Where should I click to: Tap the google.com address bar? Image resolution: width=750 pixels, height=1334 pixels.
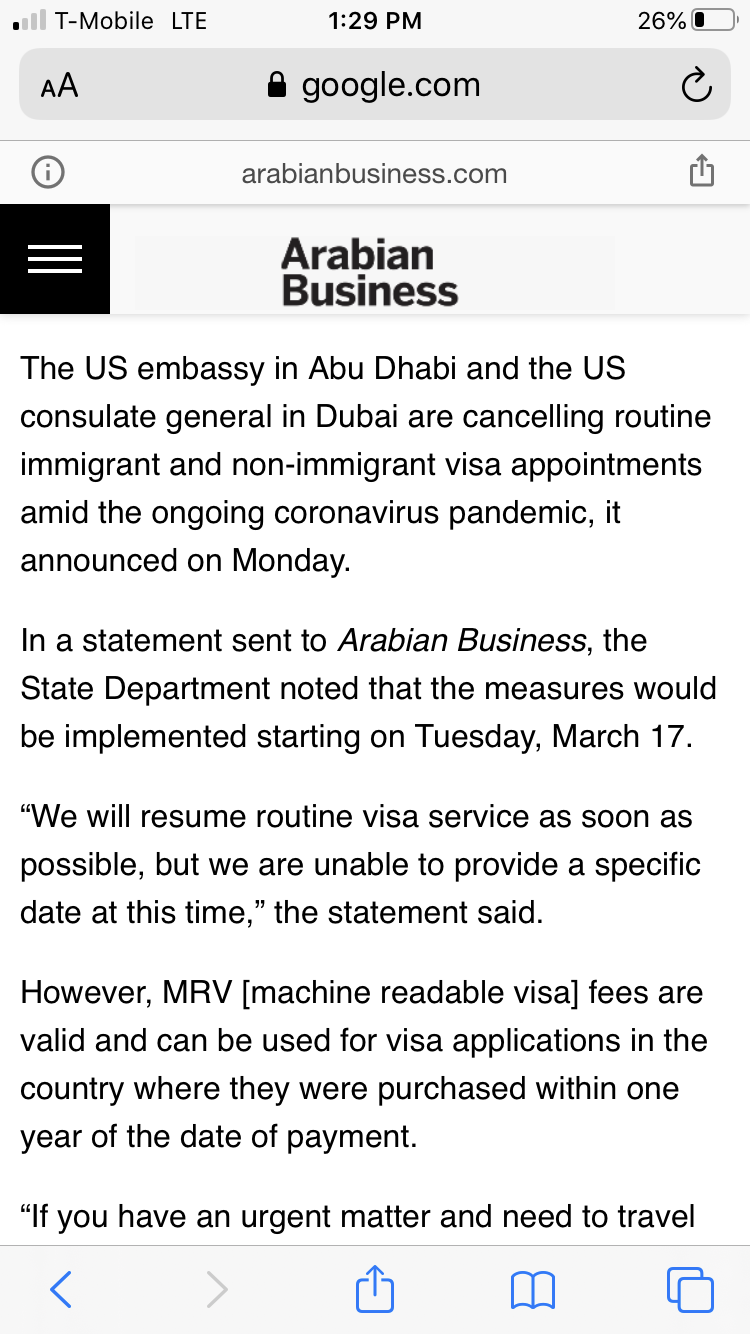[375, 85]
